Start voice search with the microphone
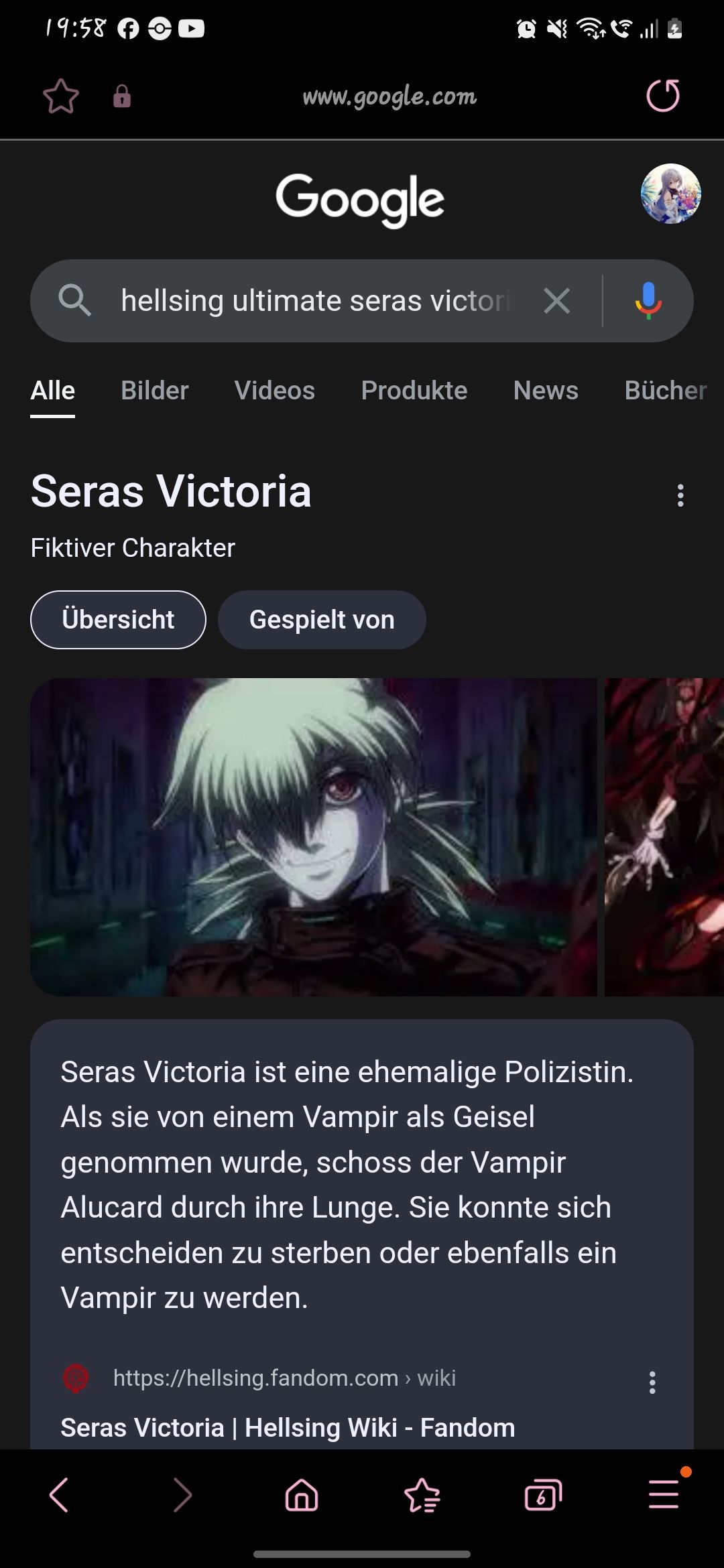 coord(648,301)
